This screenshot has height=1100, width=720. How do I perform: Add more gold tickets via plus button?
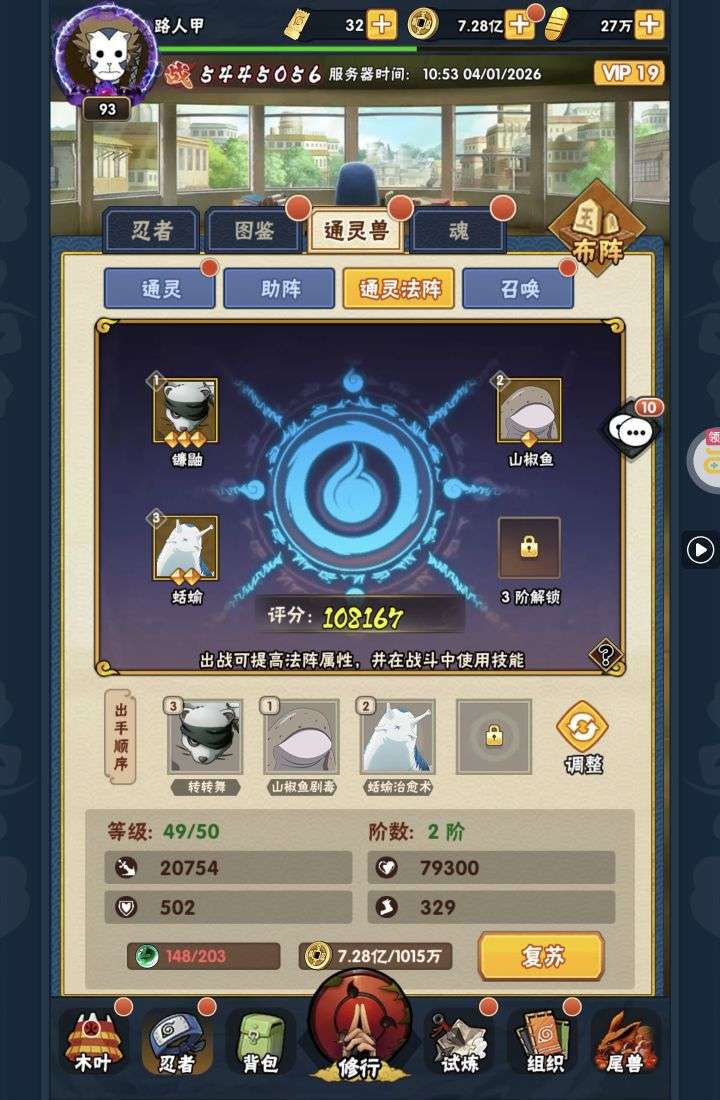tap(381, 25)
